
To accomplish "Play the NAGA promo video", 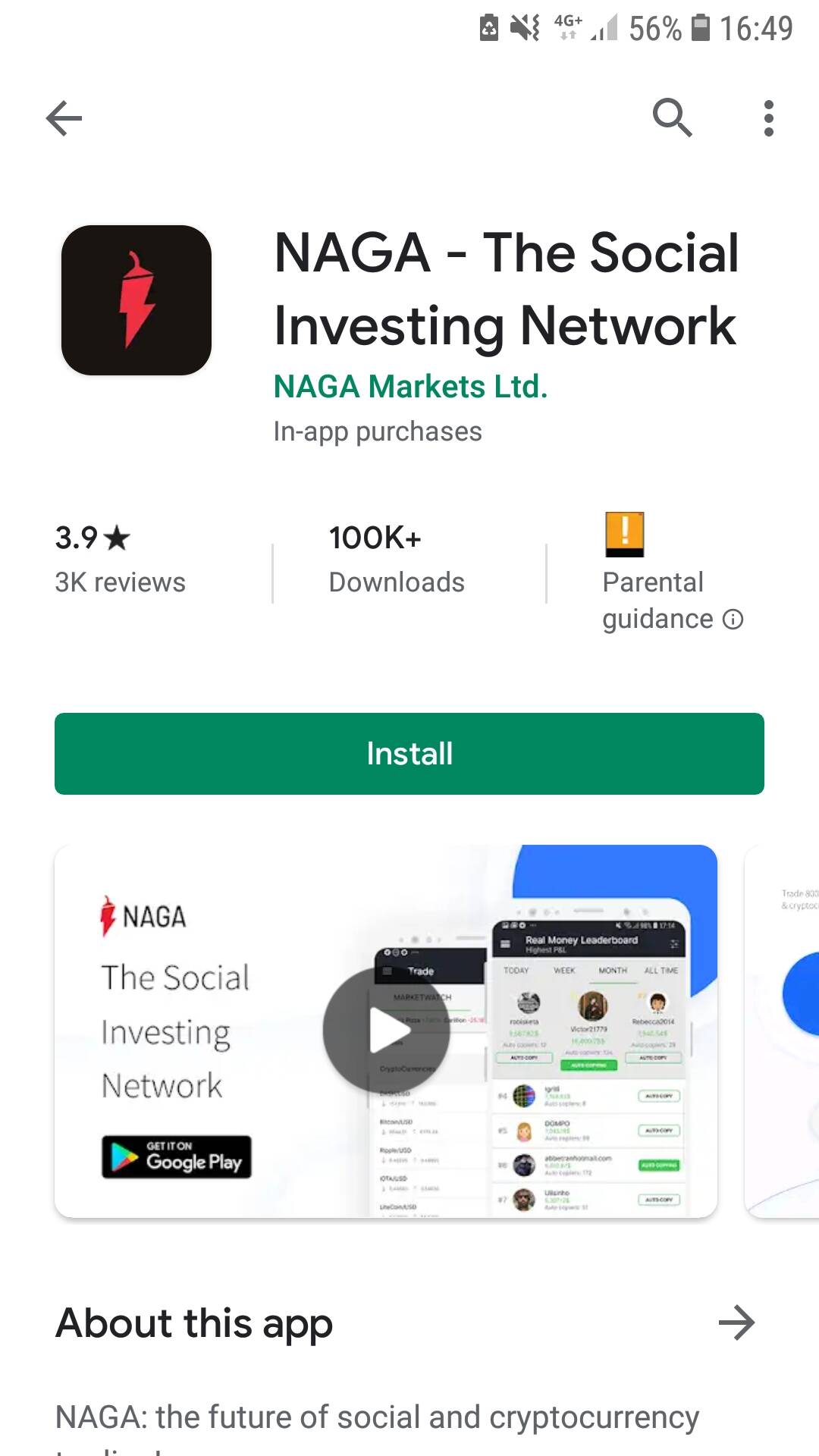I will coord(386,1031).
